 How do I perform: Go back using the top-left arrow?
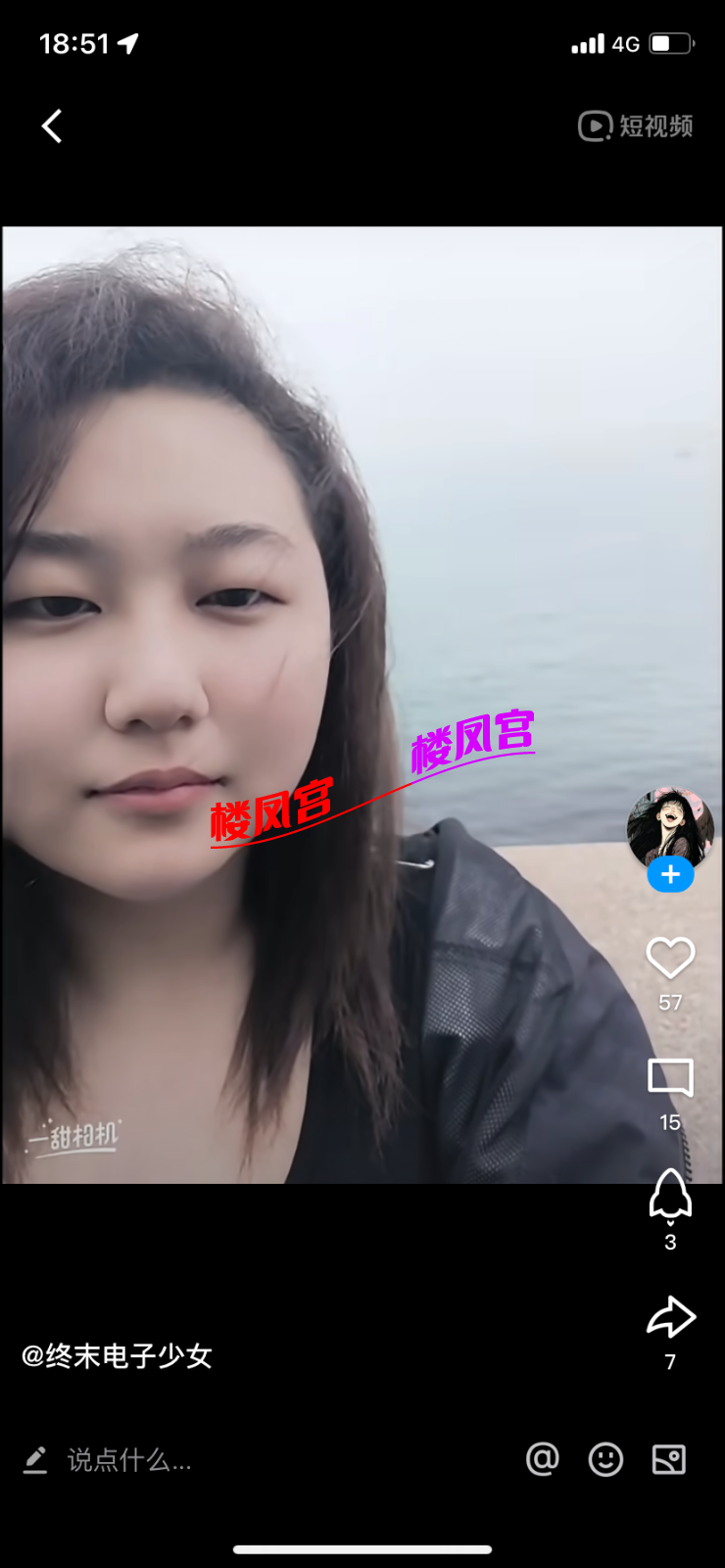click(52, 126)
